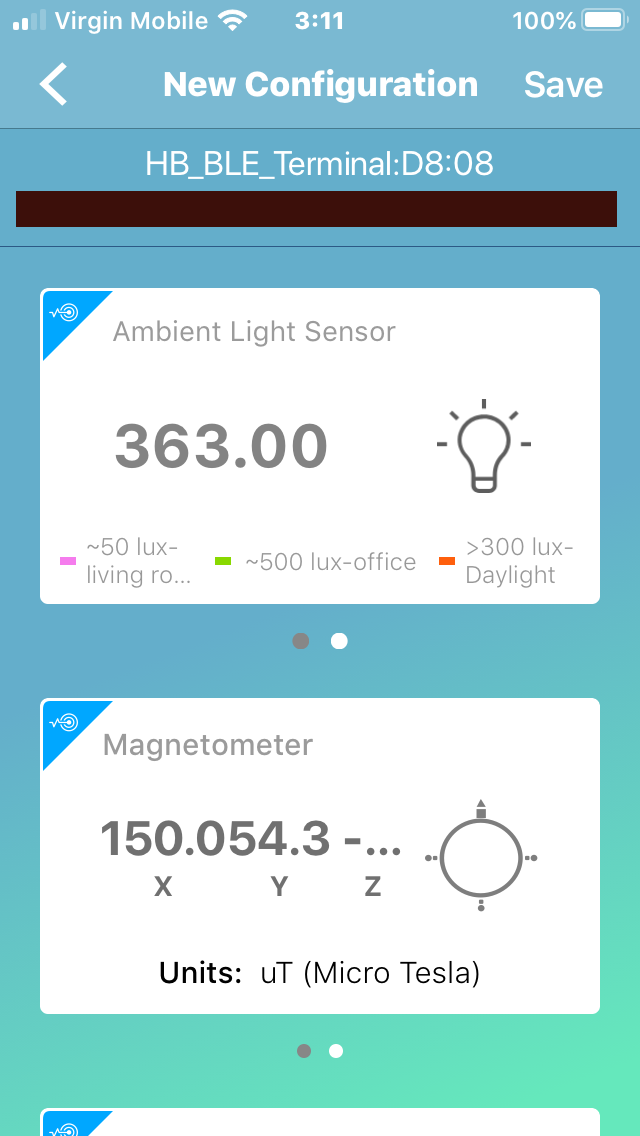640x1136 pixels.
Task: Tap the blue corner badge on Magnetometer
Action: 64,723
